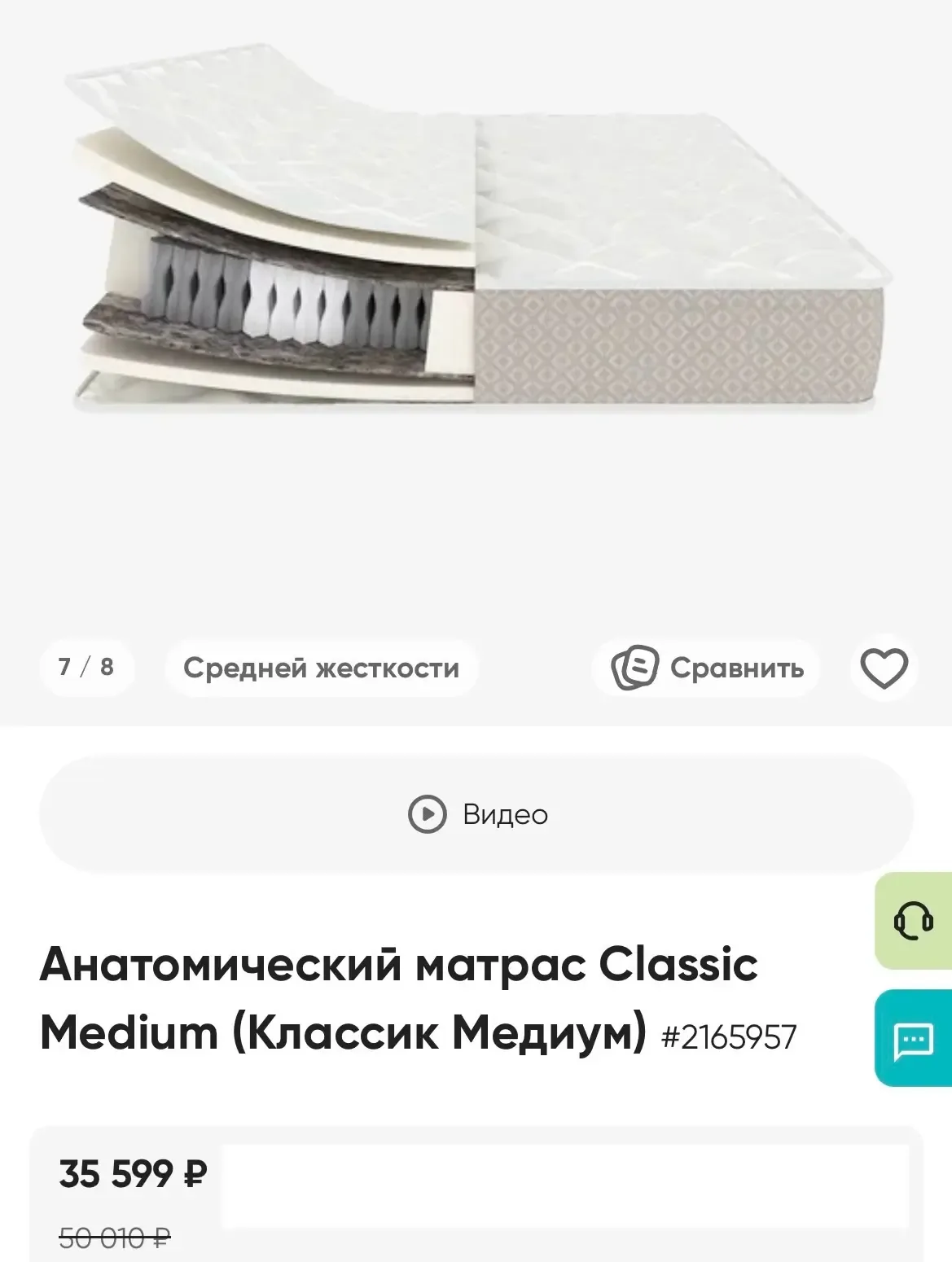This screenshot has width=952, height=1262.
Task: Tap the Сравнить compare button
Action: [707, 668]
